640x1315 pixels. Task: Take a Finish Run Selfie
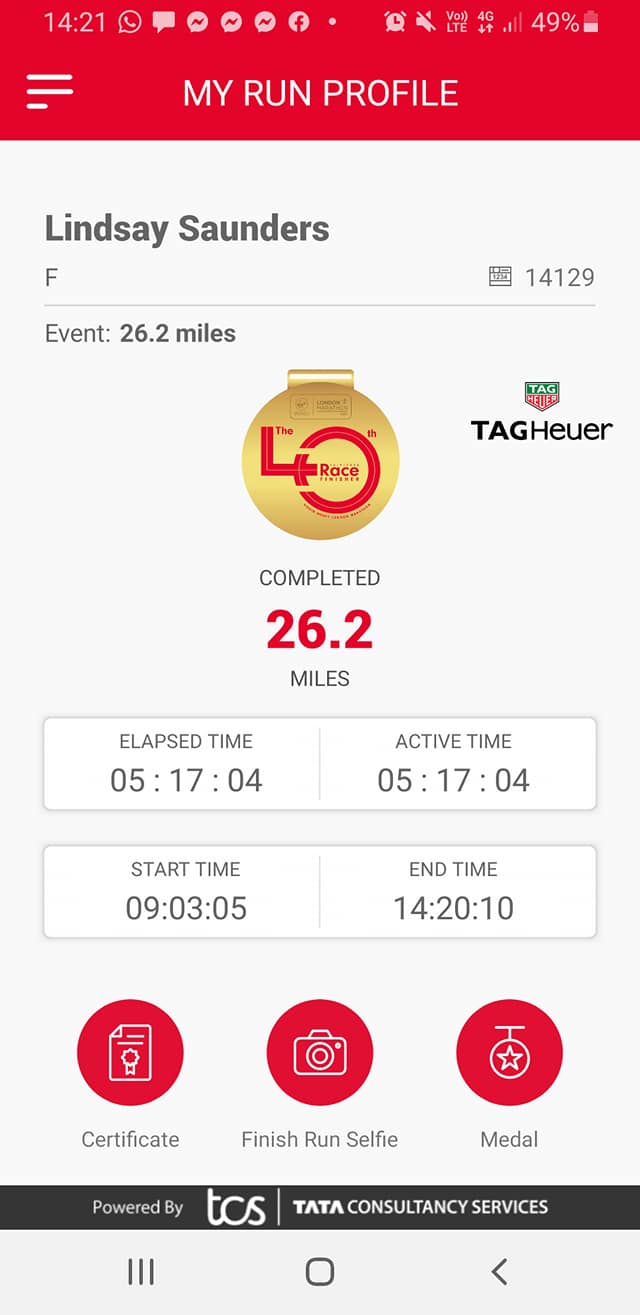pos(320,1053)
